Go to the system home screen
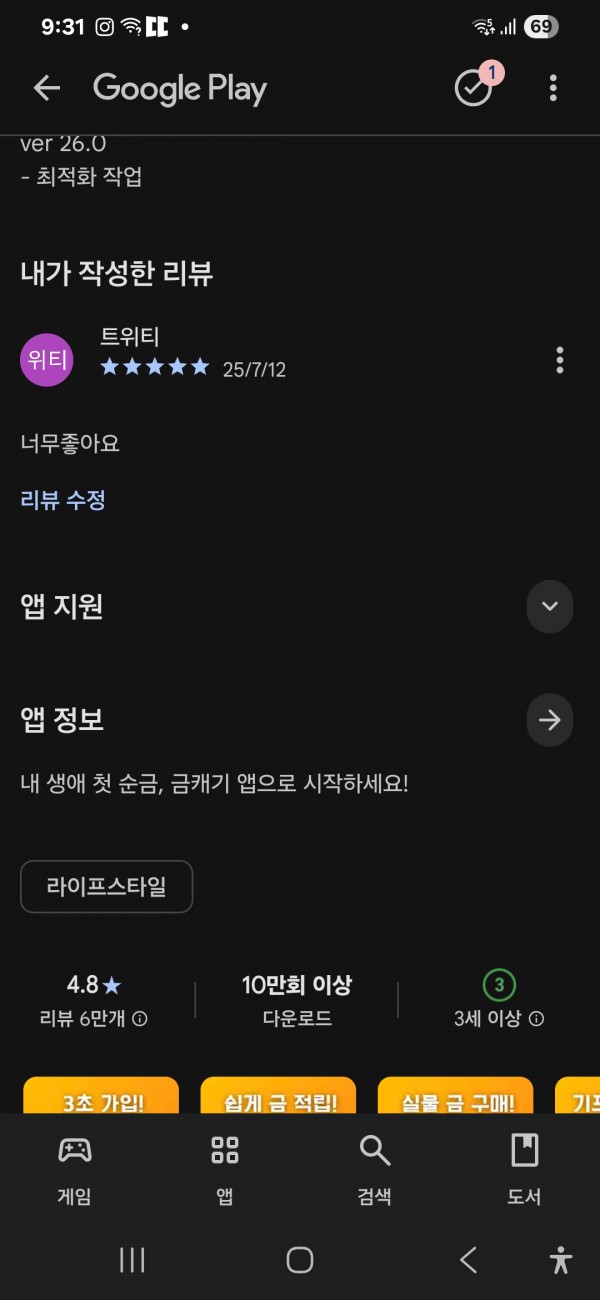 (x=300, y=1260)
